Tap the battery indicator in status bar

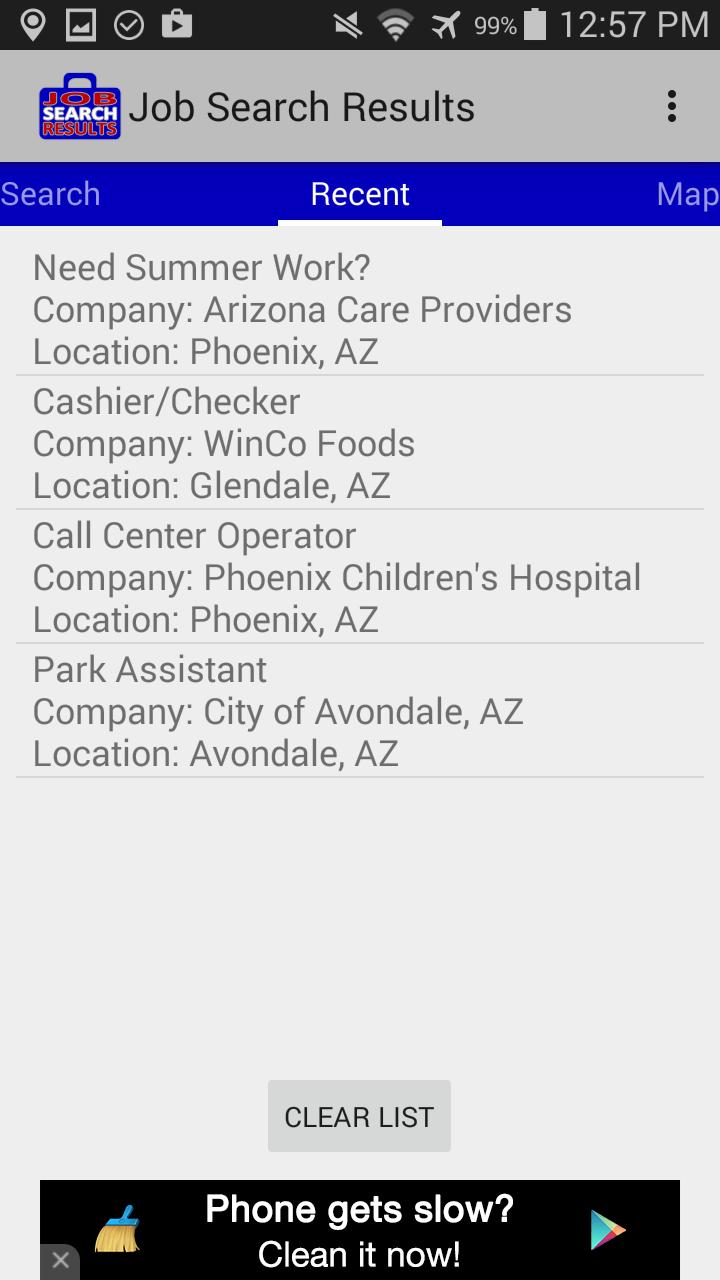(535, 23)
